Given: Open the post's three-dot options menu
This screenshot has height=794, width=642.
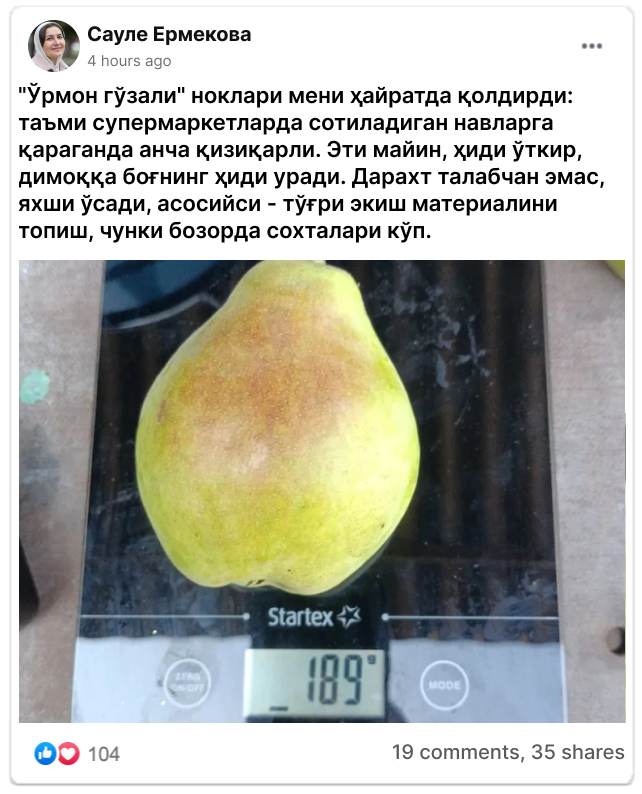Looking at the screenshot, I should click(592, 46).
